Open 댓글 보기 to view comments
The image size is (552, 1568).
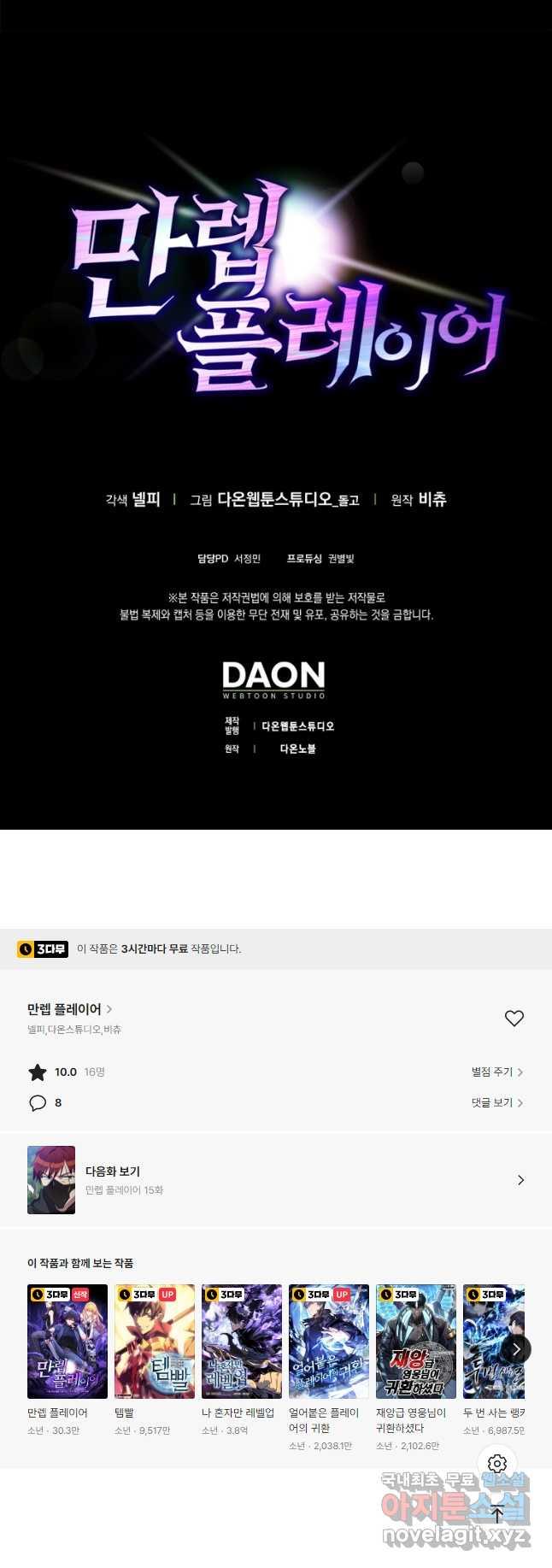tap(496, 1102)
